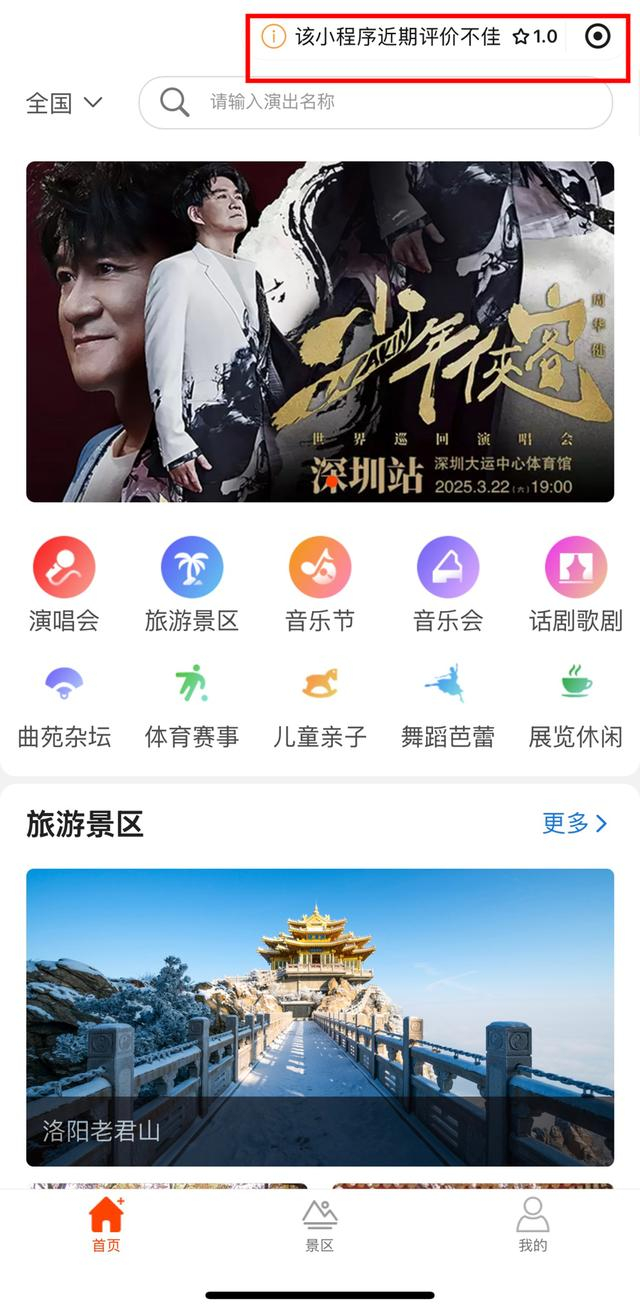Switch to the 首页 tab
640x1311 pixels.
[x=106, y=1223]
